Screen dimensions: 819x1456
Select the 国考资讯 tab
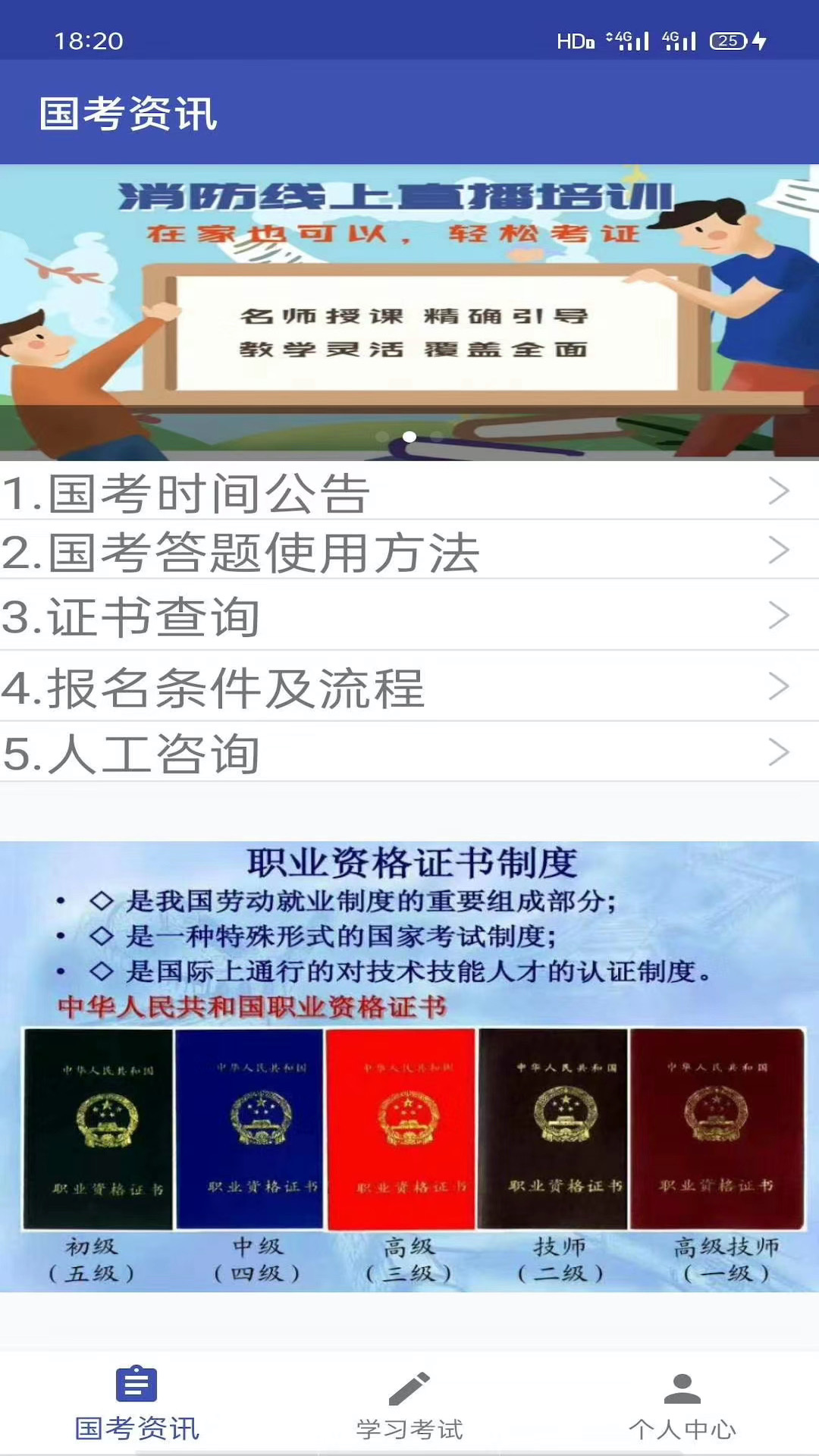tap(136, 1404)
